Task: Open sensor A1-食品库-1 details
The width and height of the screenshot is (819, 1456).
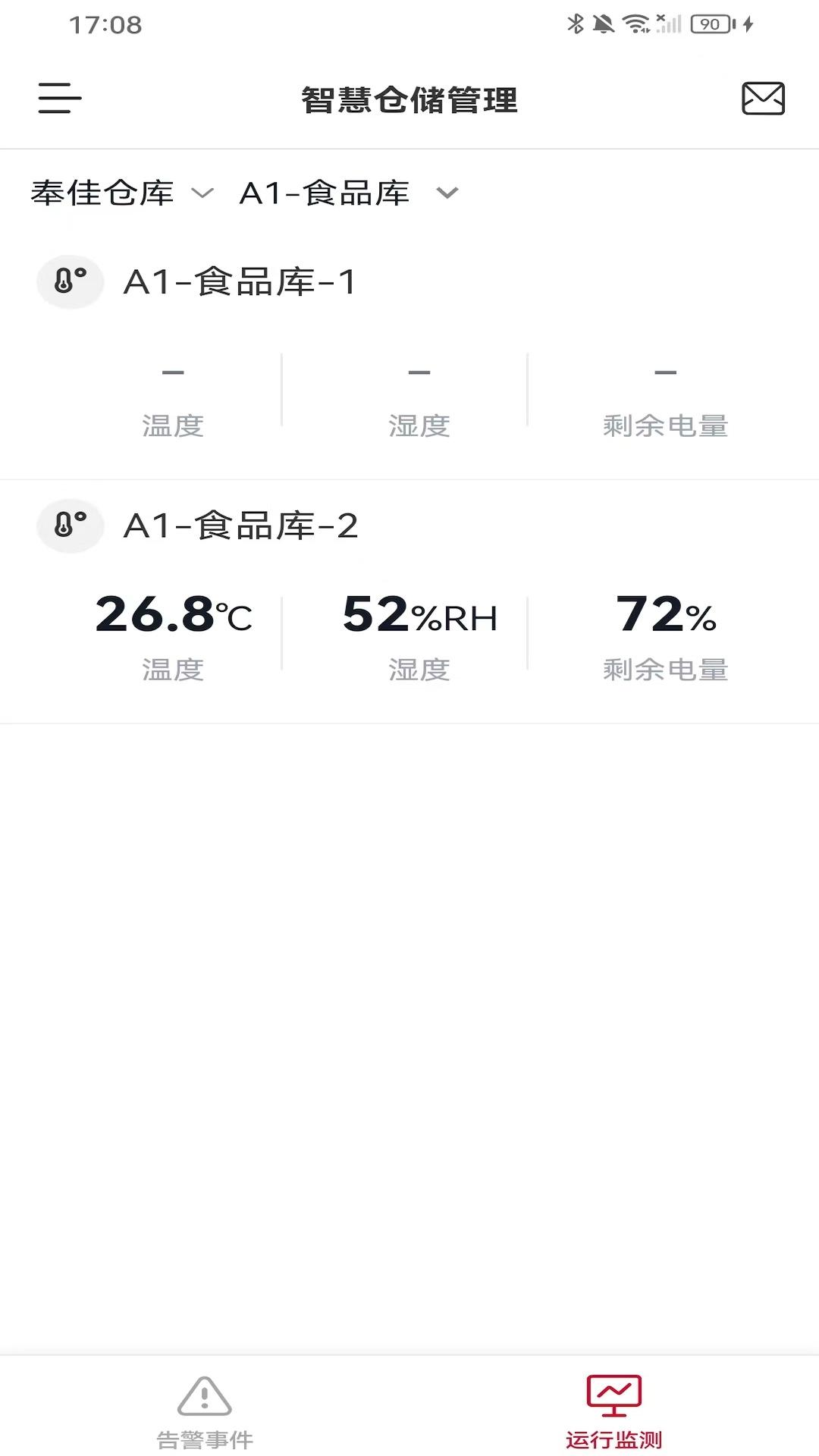Action: (x=240, y=282)
